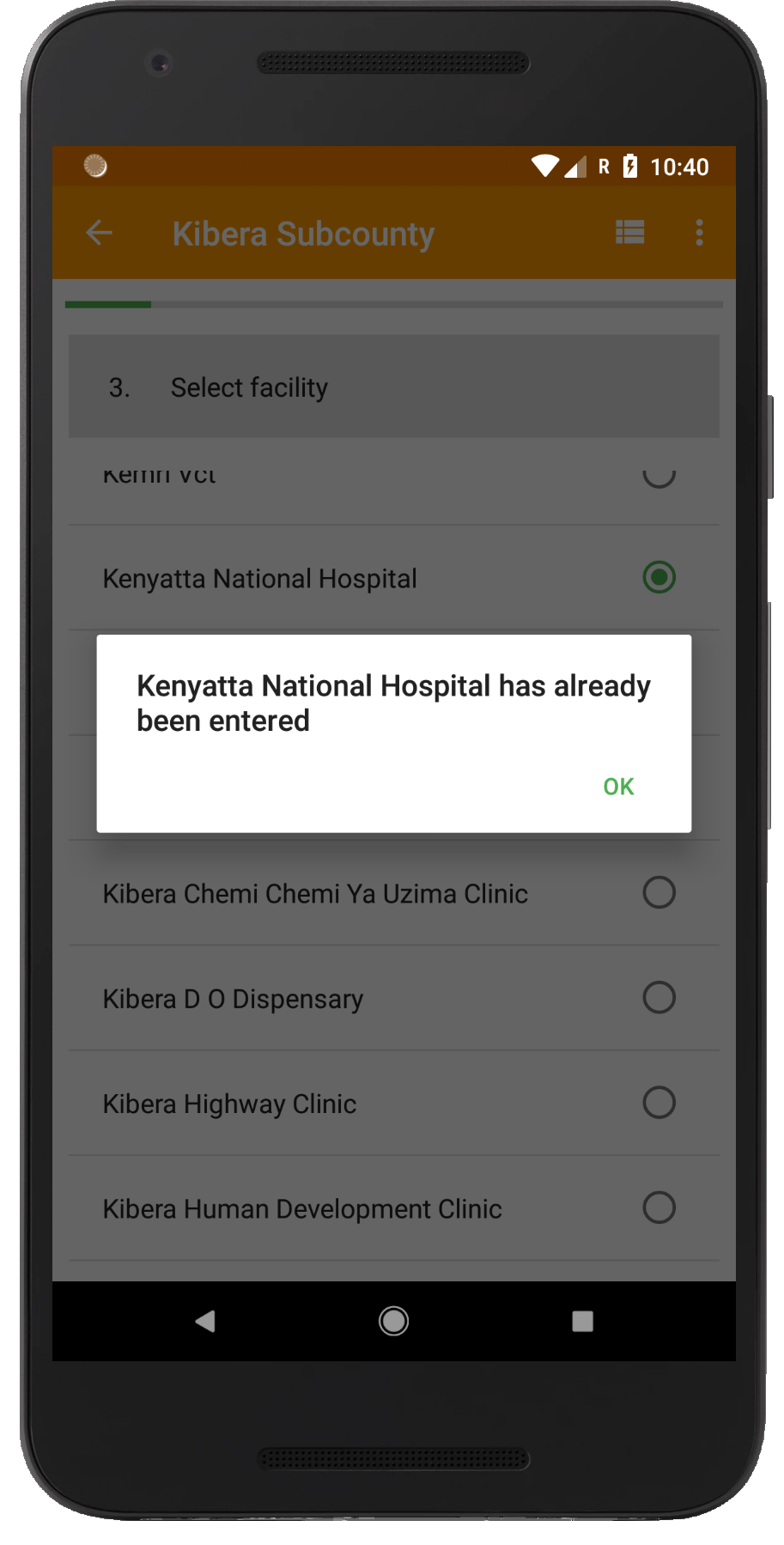The height and width of the screenshot is (1545, 784).
Task: Select Kibera Human Development Clinic
Action: click(x=659, y=1207)
